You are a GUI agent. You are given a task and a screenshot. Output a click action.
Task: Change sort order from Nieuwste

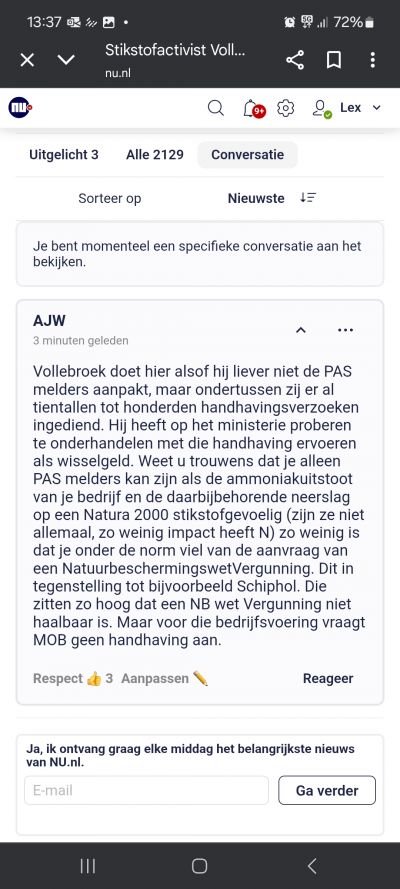click(x=272, y=198)
